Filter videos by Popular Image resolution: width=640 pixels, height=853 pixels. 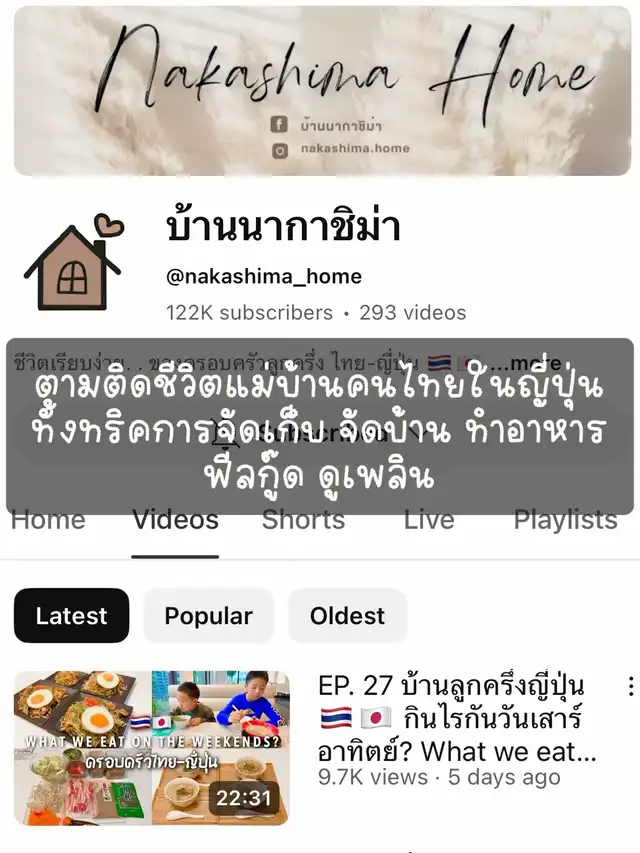pos(208,616)
